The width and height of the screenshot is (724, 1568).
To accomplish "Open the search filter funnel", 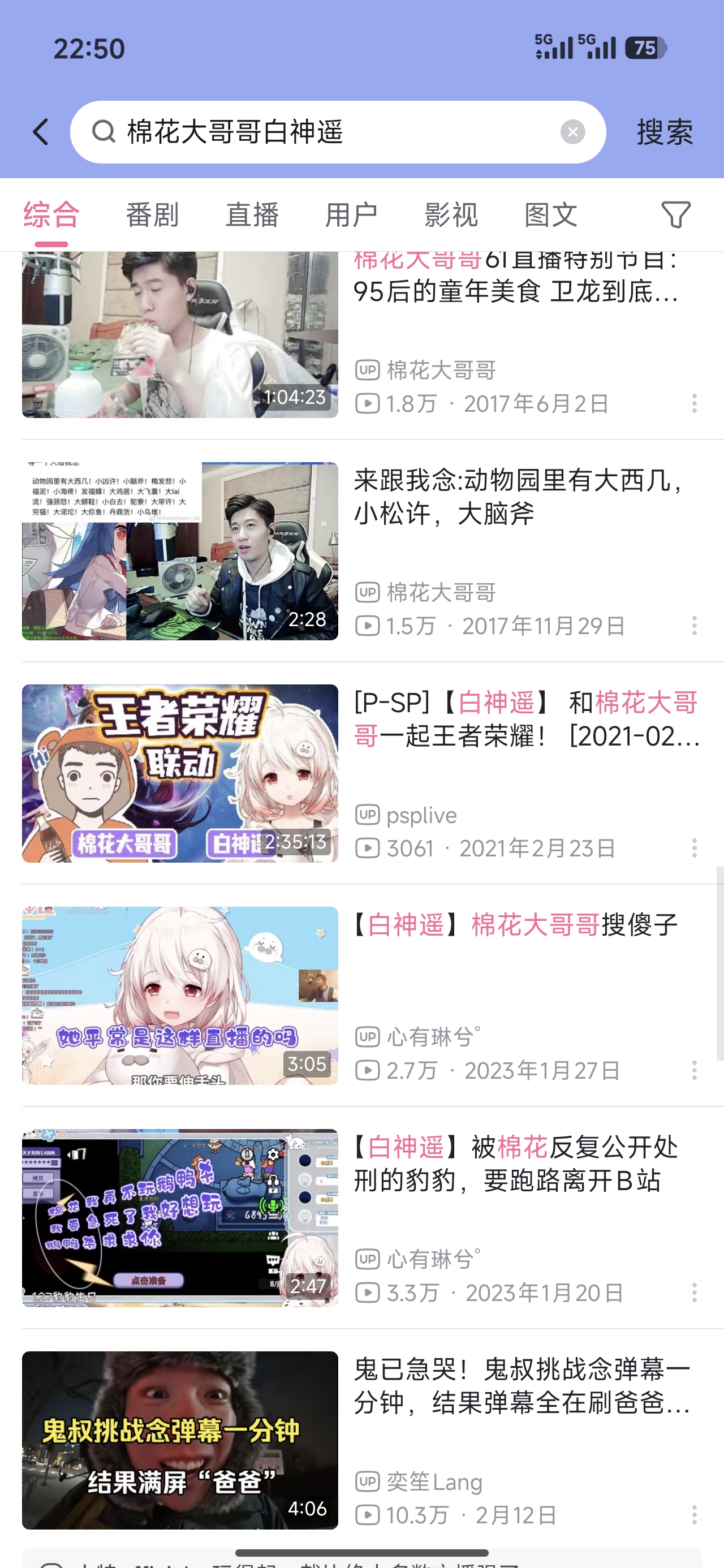I will click(675, 215).
